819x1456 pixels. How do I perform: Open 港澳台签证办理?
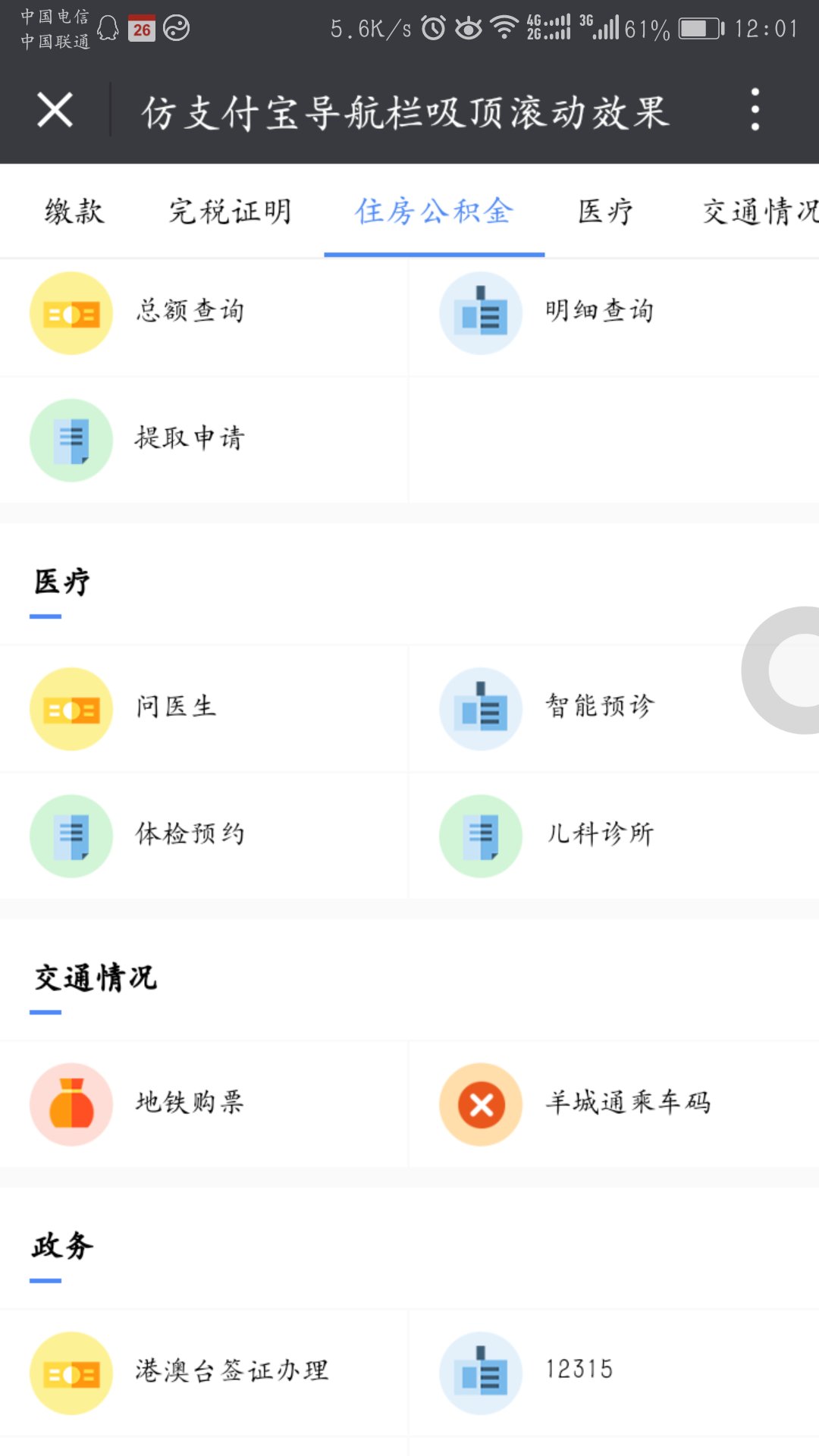pyautogui.click(x=231, y=1371)
